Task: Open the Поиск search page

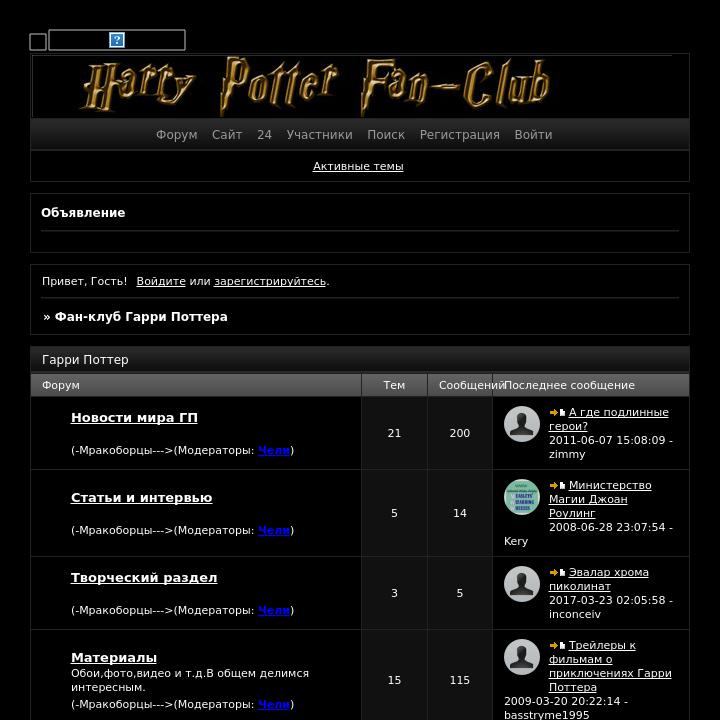Action: [386, 135]
